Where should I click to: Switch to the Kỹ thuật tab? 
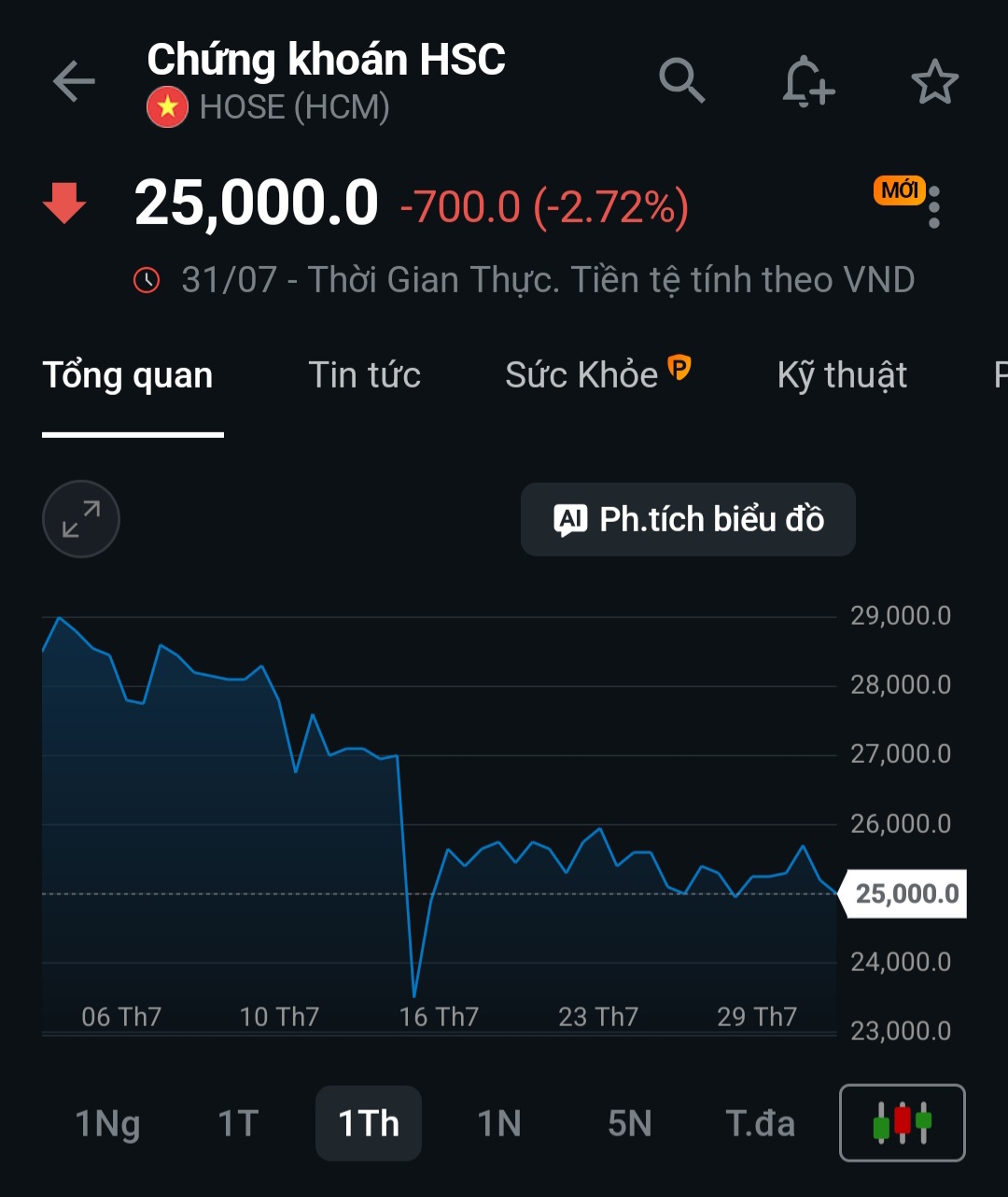(842, 375)
